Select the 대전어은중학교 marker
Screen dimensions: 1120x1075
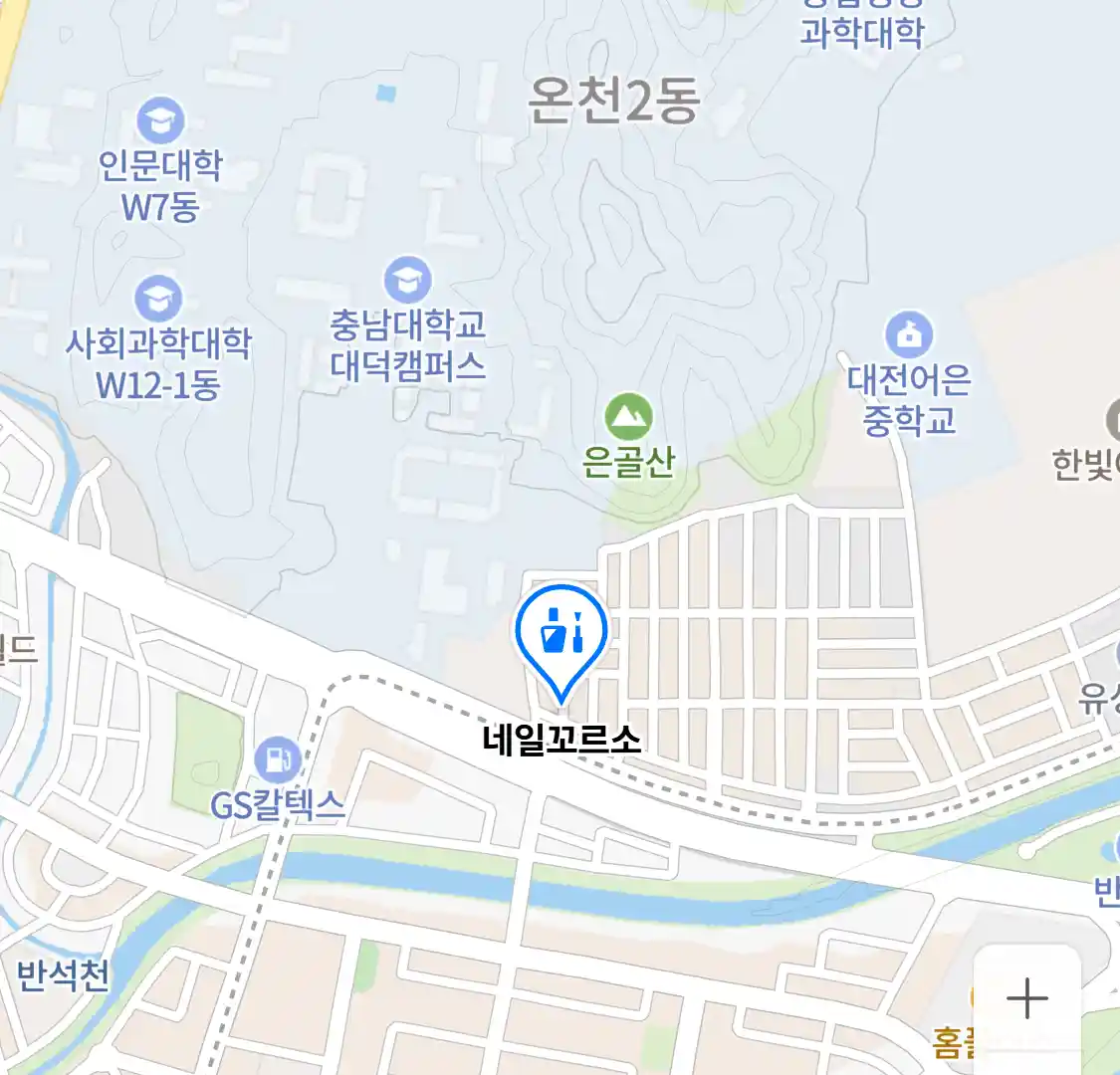click(908, 335)
